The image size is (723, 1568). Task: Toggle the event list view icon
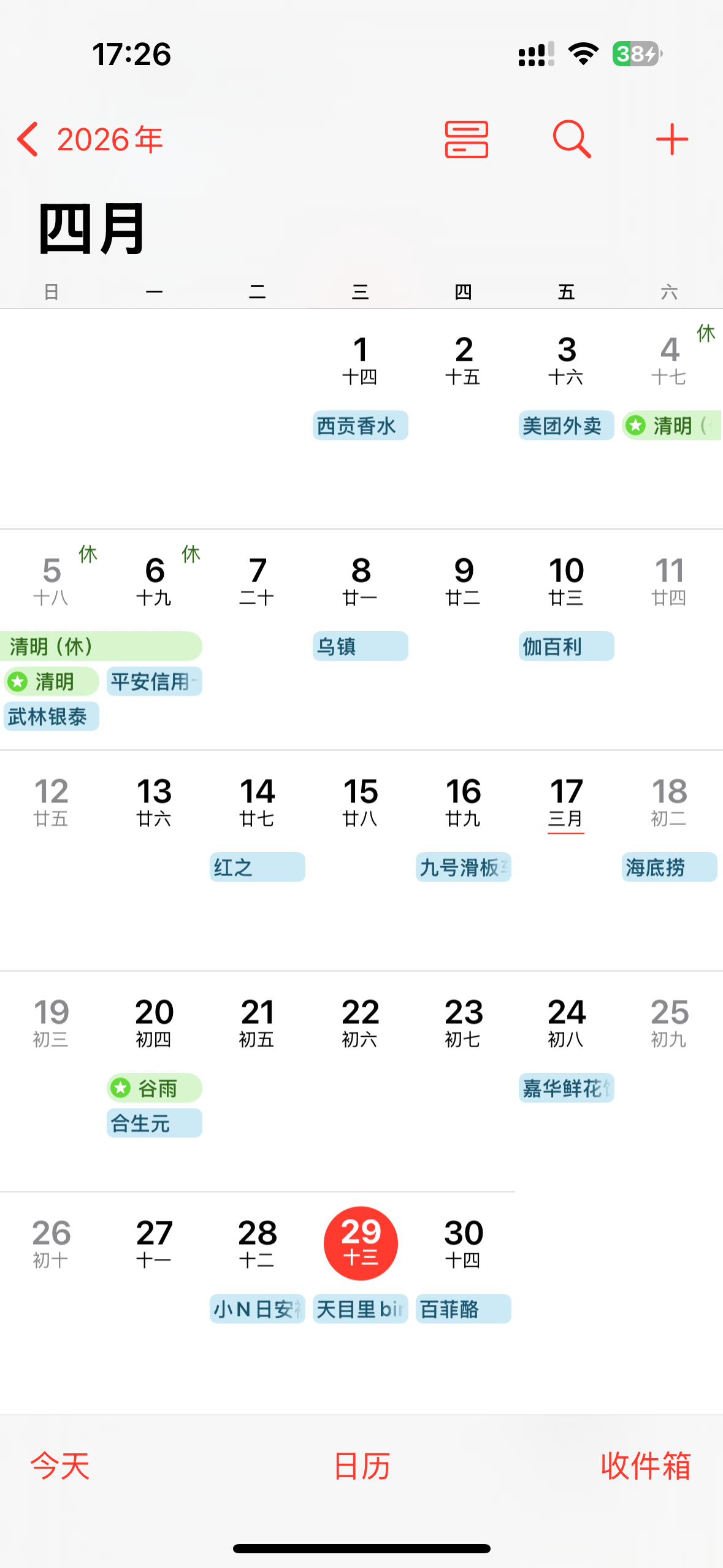pos(466,140)
